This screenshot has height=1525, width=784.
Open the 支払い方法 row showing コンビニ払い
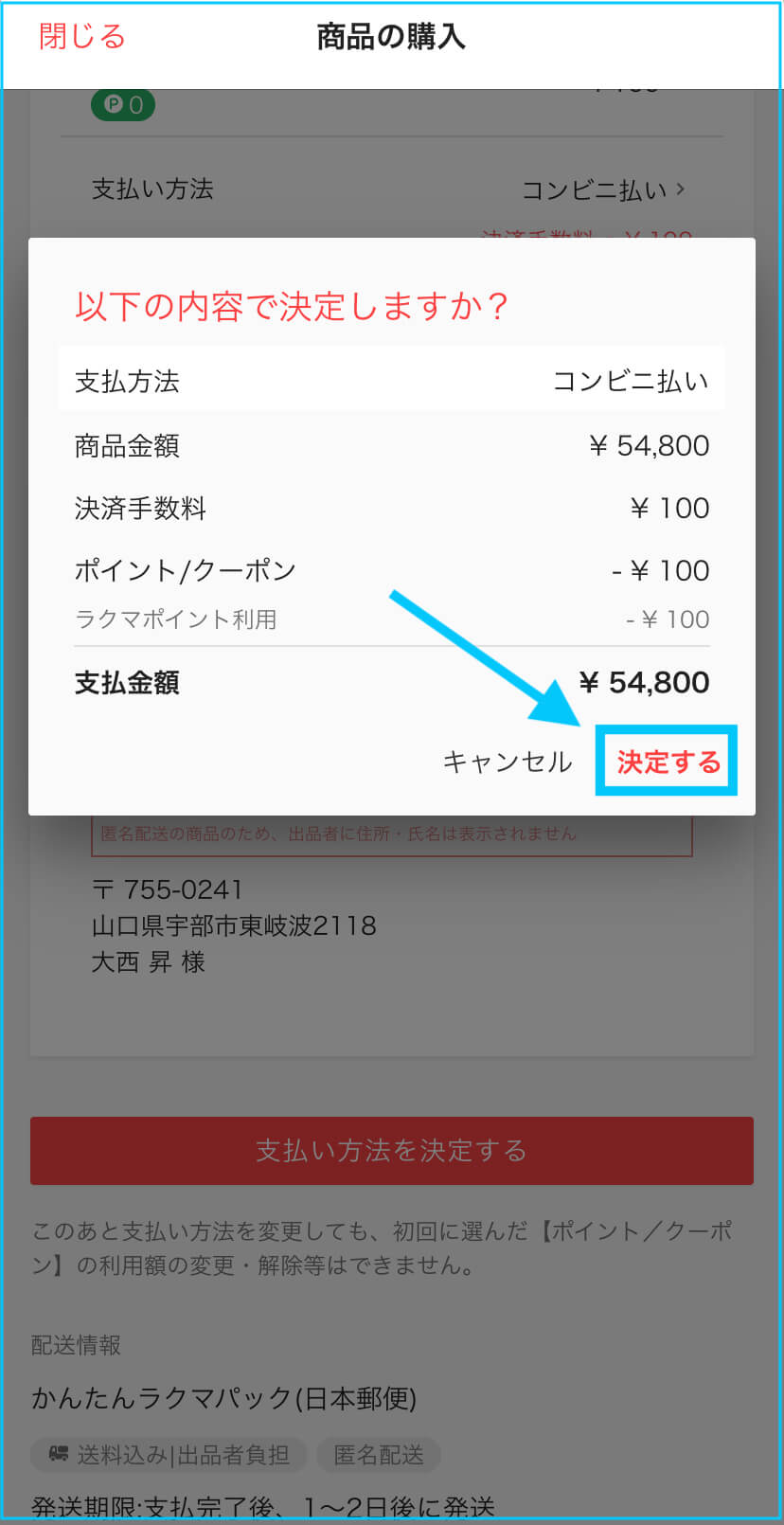click(x=391, y=189)
